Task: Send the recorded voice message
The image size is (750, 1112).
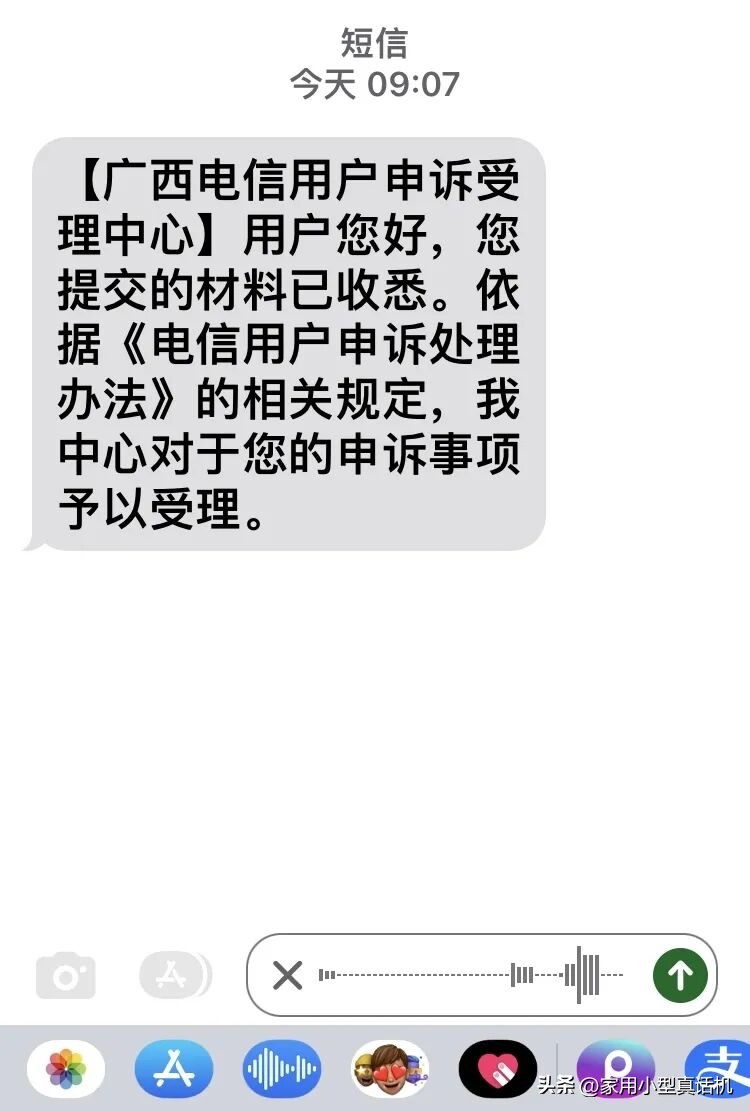Action: [x=680, y=975]
